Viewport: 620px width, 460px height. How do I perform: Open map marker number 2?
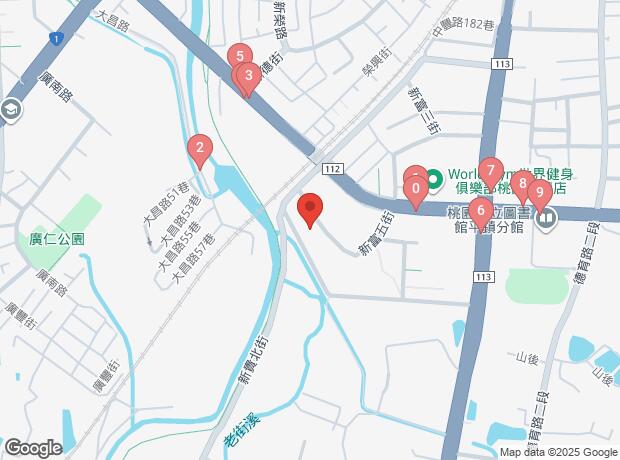pos(200,148)
